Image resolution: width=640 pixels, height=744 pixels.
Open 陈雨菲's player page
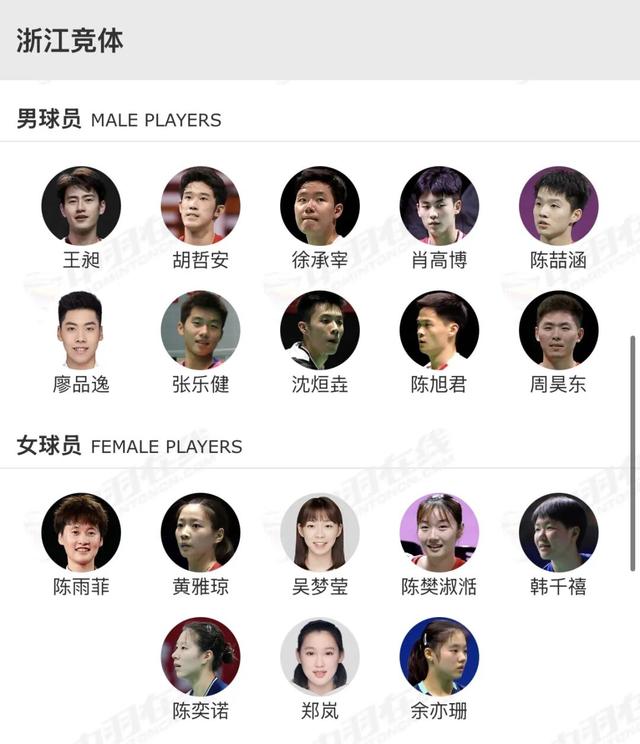(x=81, y=532)
